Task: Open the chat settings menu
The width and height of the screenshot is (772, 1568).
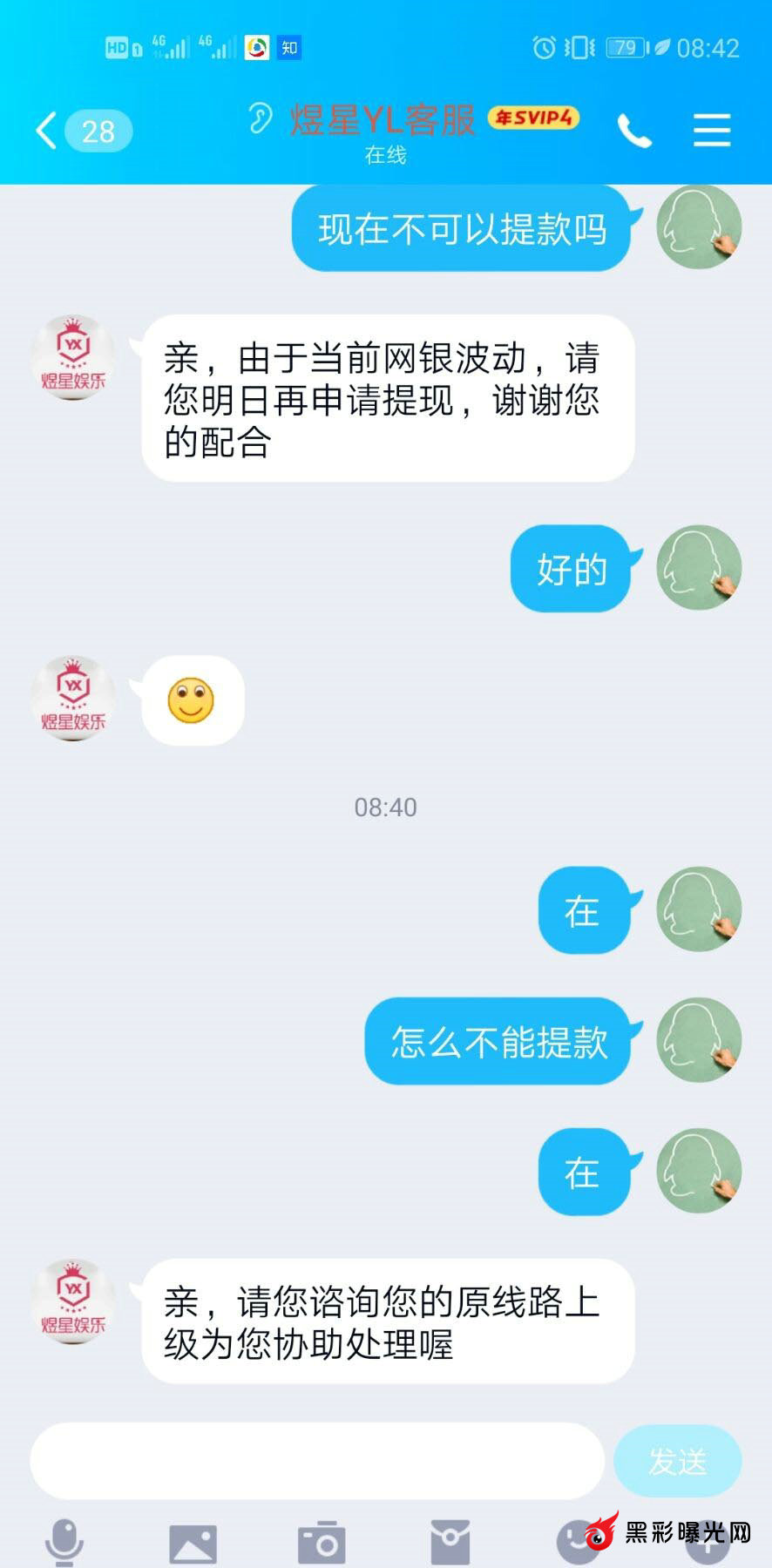Action: [711, 132]
